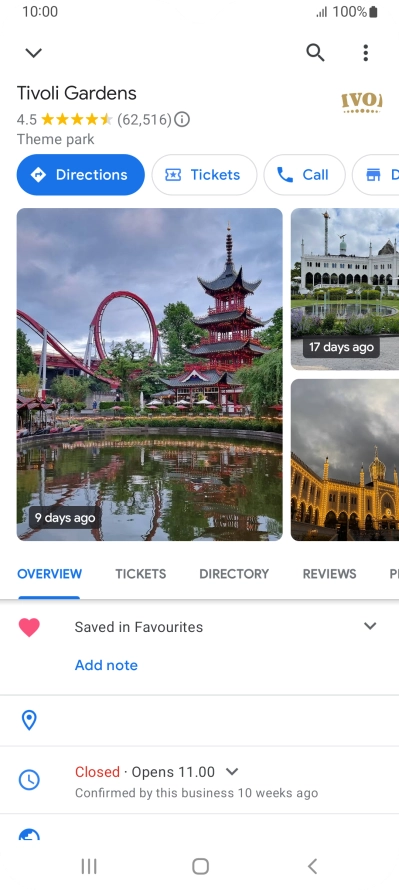View the illuminated palace photo

click(345, 460)
